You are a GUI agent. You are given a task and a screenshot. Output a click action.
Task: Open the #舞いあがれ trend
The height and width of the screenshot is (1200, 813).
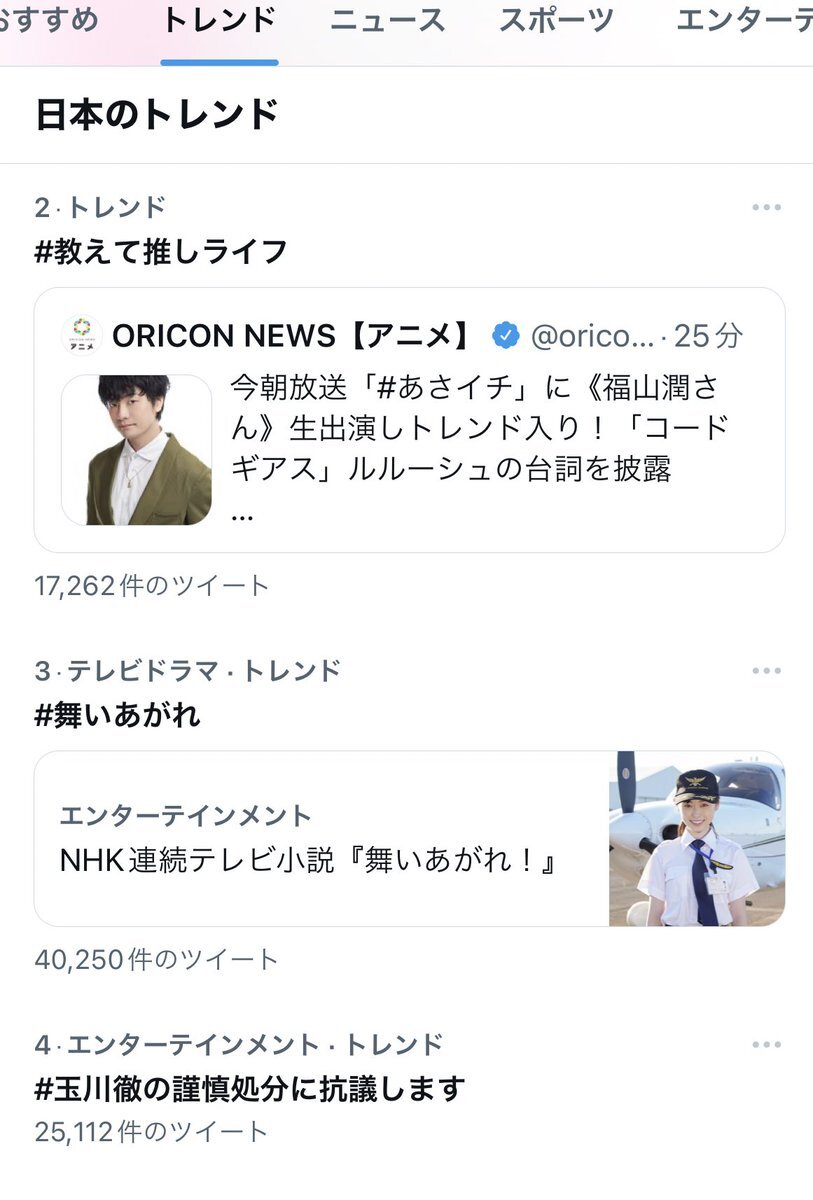click(118, 715)
